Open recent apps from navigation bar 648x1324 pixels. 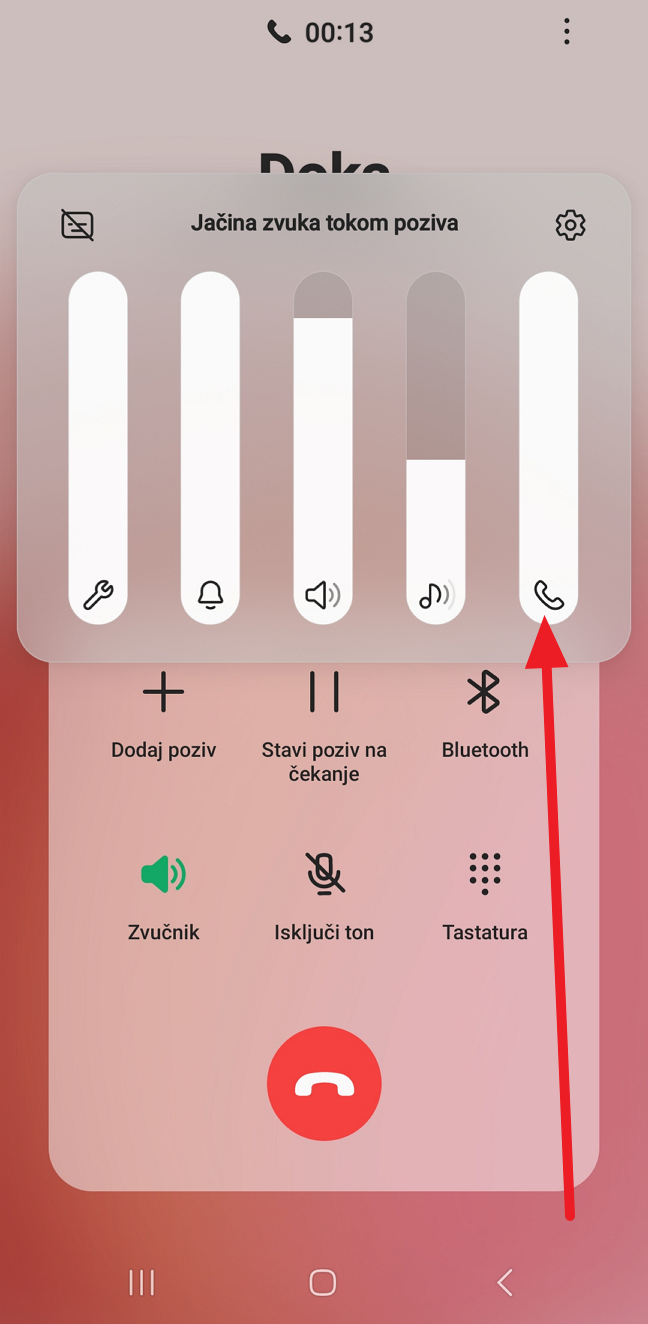pyautogui.click(x=142, y=1283)
